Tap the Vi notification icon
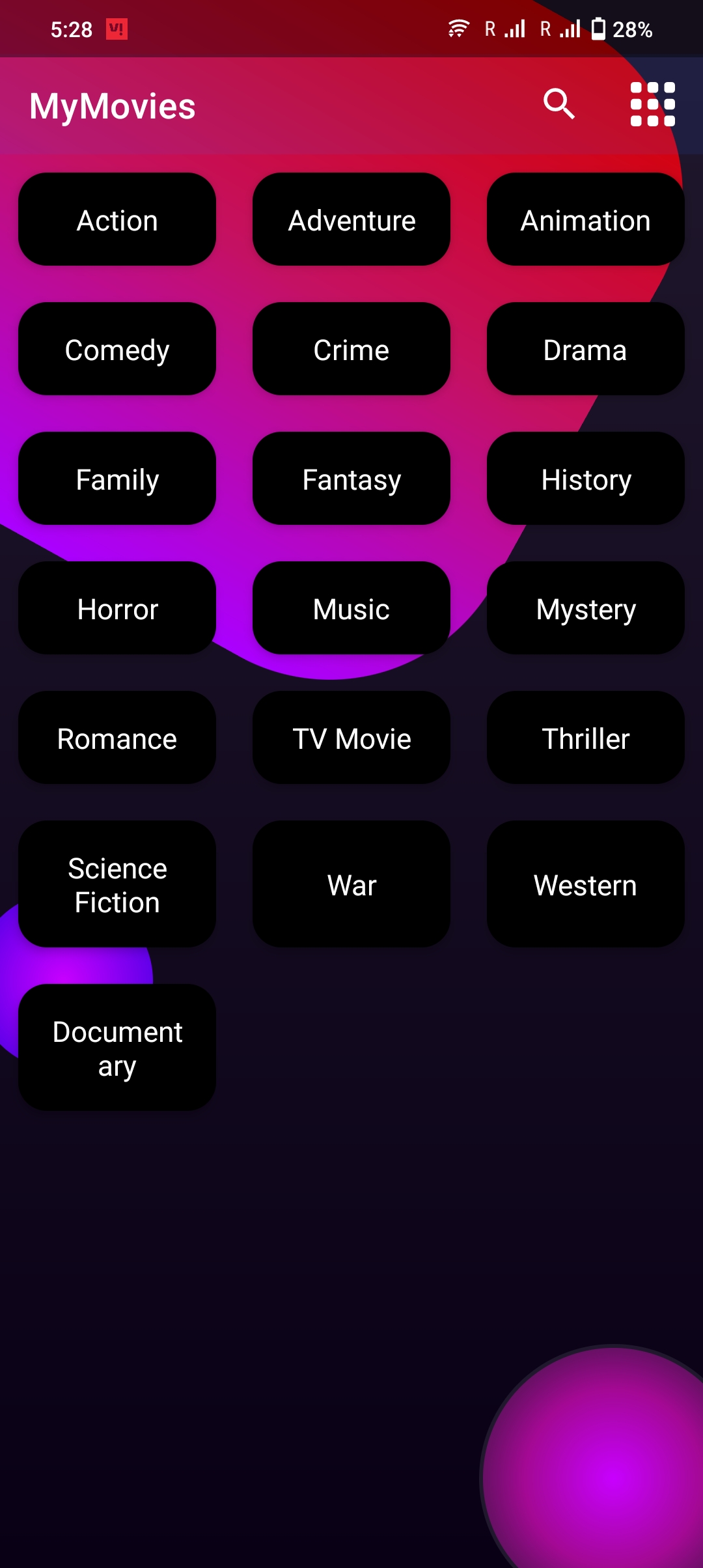 tap(117, 29)
